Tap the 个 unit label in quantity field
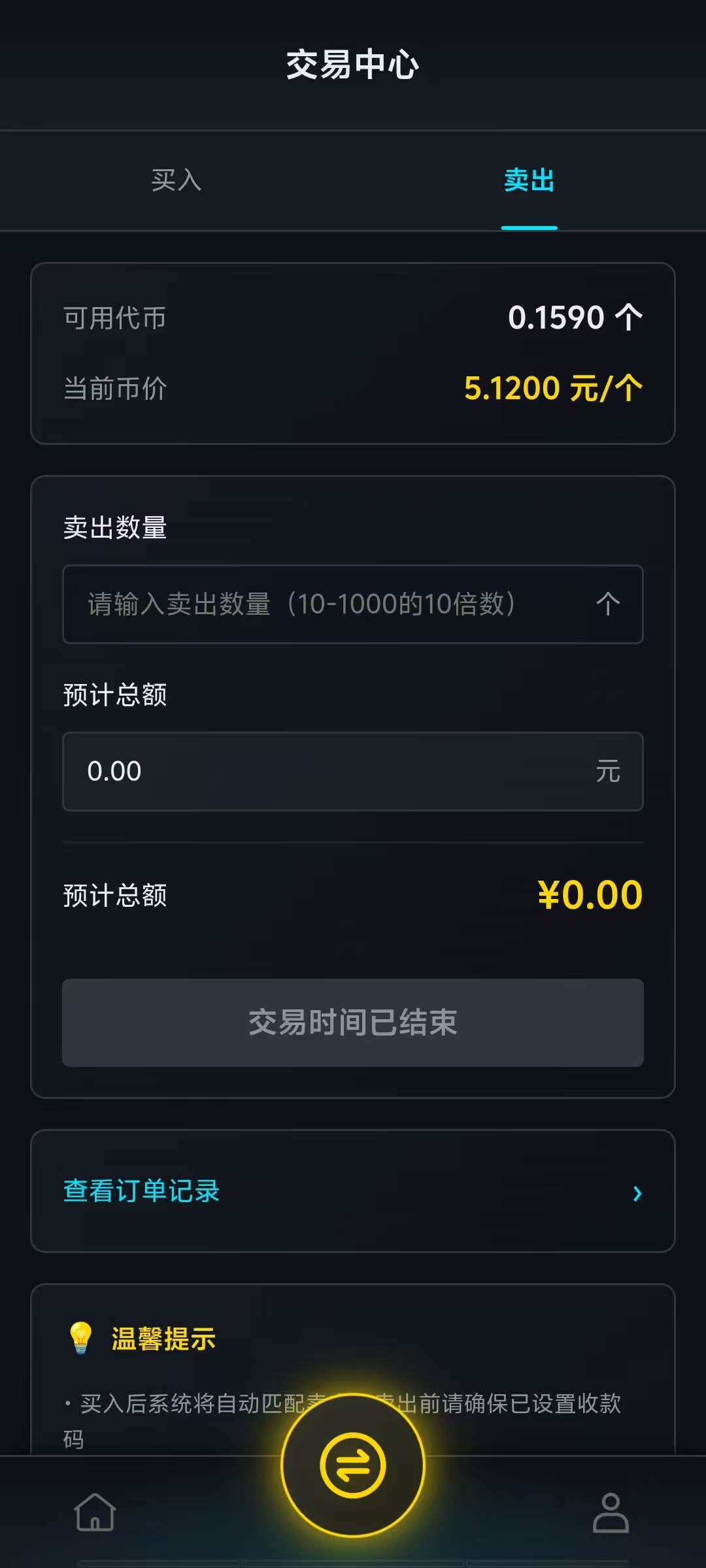The image size is (706, 1568). pos(609,604)
